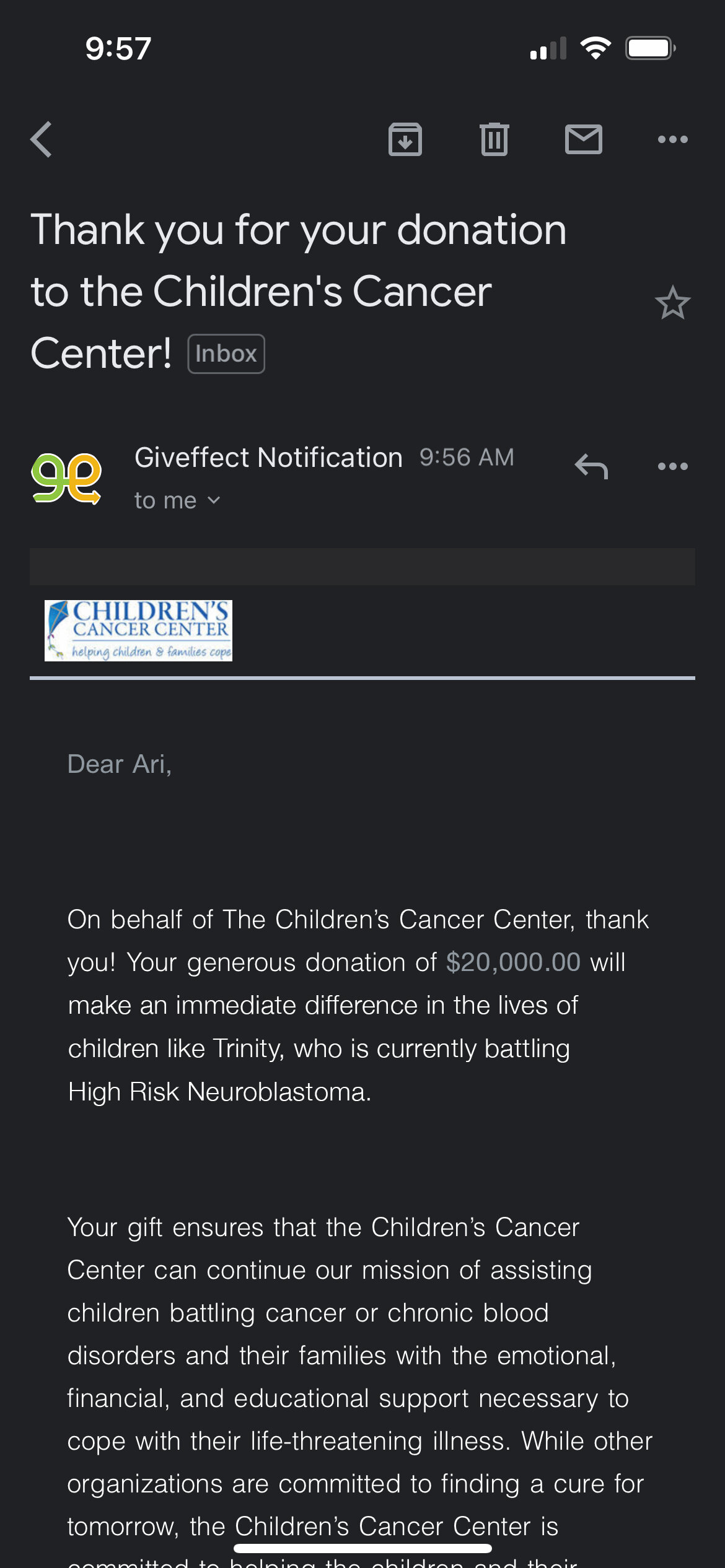Open Giveffect sender avatar
725x1568 pixels.
(66, 478)
